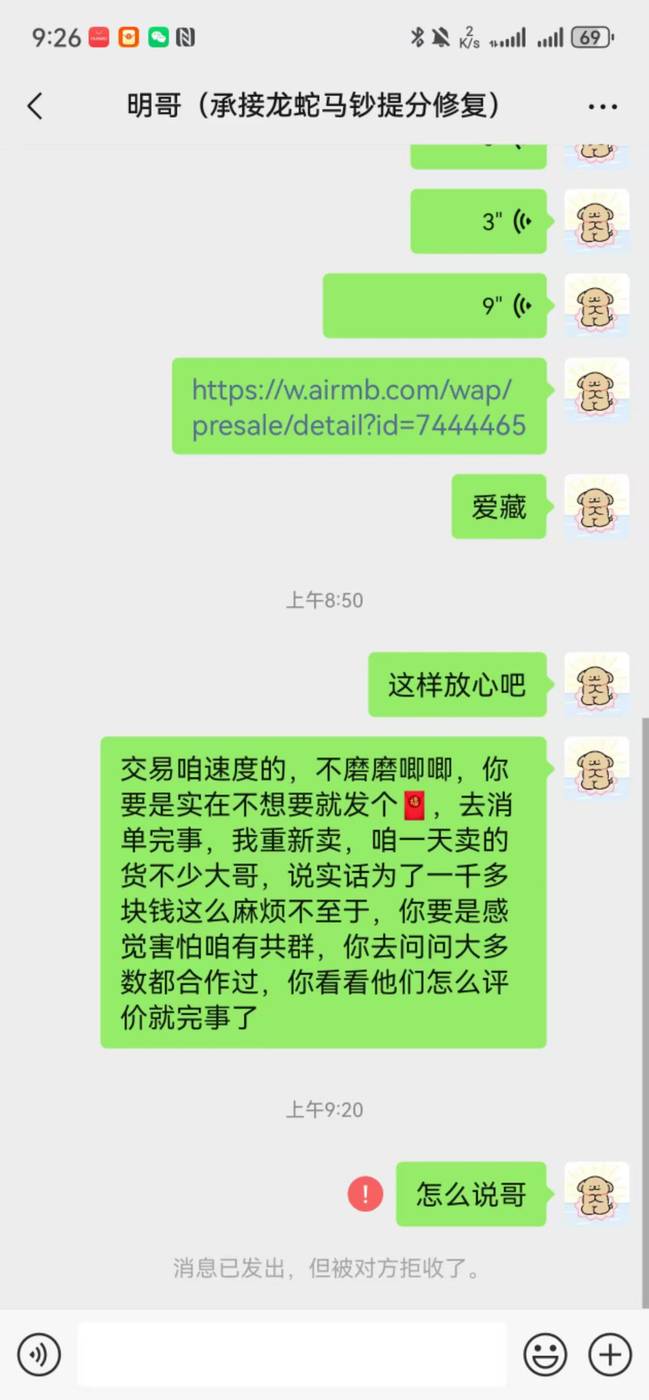Go back from the chat with 明哥

pos(35,106)
